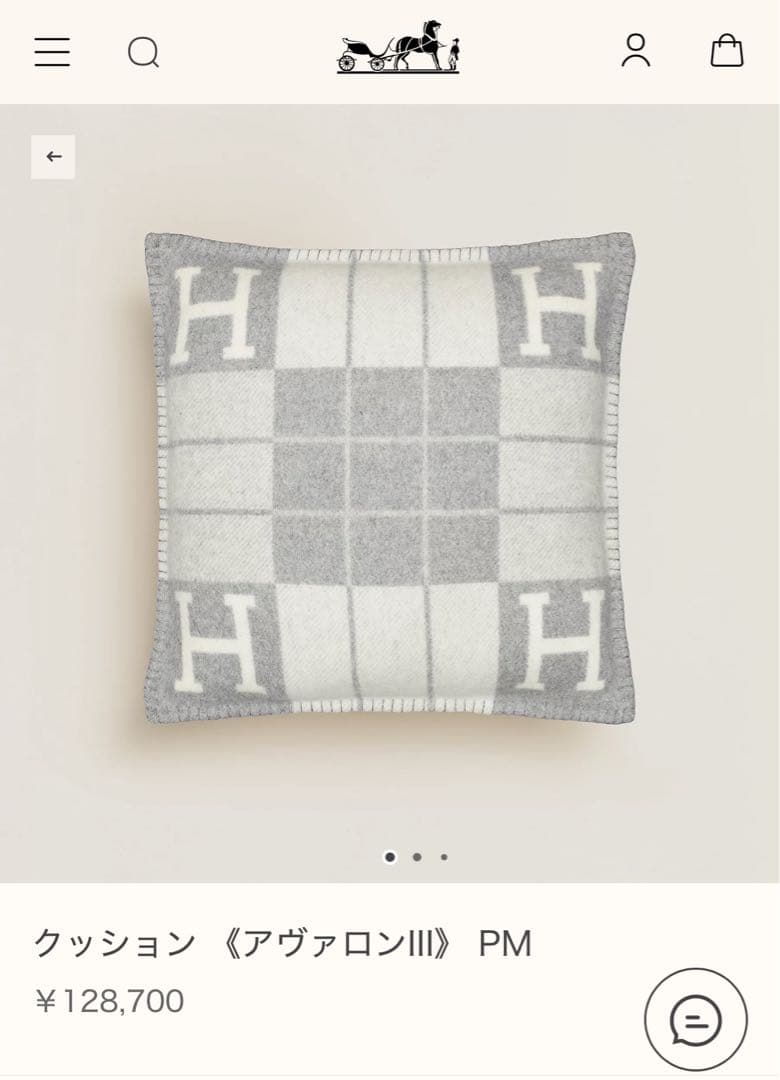
Task: Tap the back arrow on product image
Action: click(53, 157)
